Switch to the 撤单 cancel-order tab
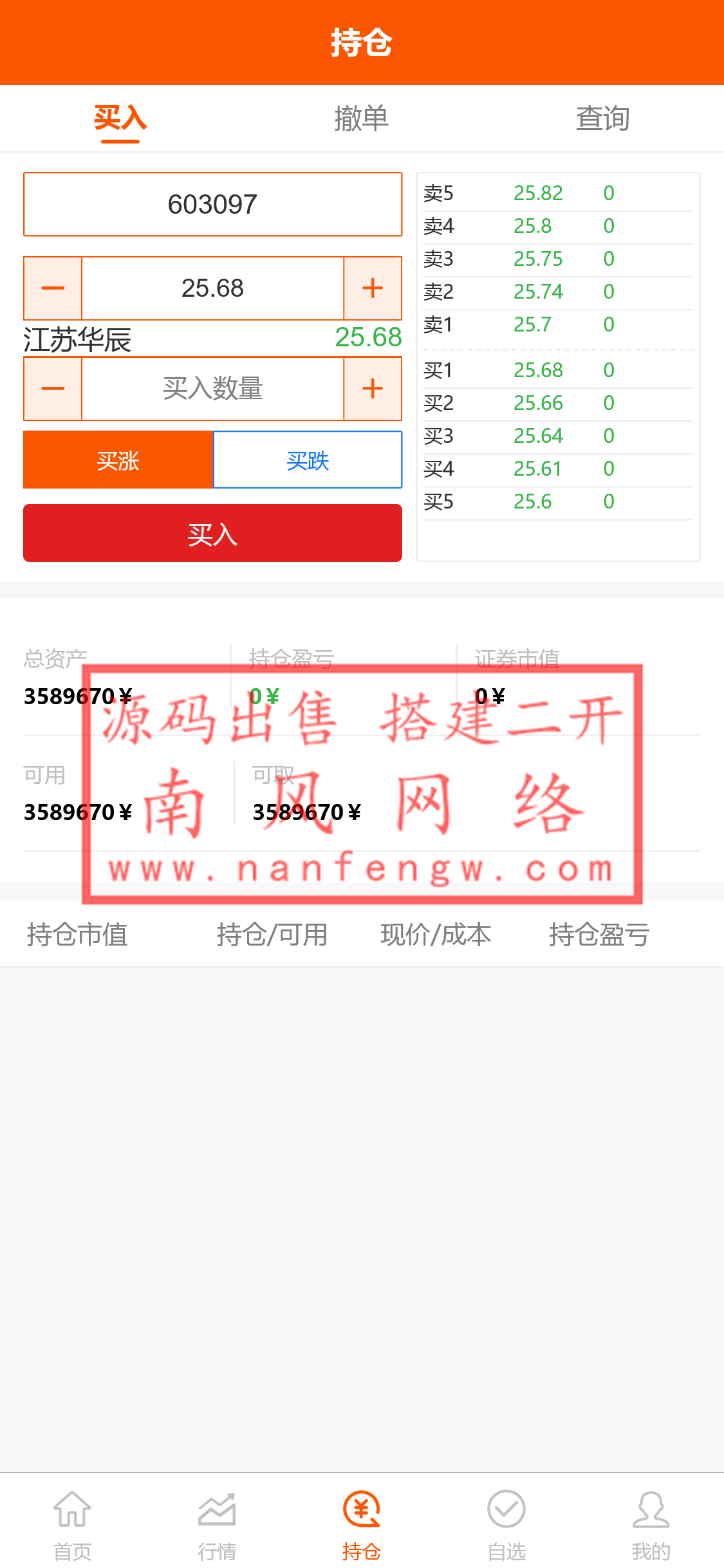 (362, 118)
